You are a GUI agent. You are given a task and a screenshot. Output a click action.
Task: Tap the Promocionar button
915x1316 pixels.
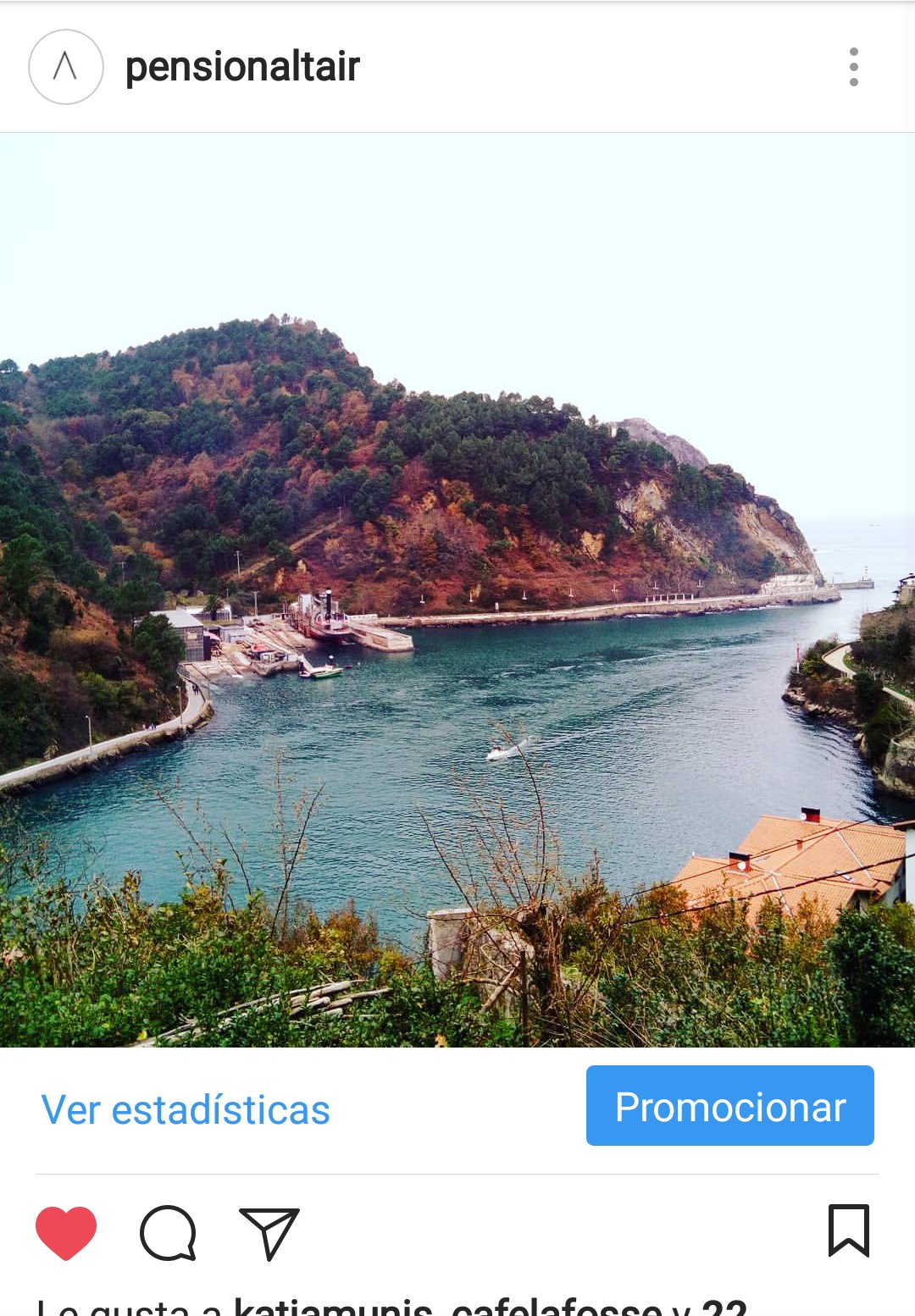(729, 1106)
